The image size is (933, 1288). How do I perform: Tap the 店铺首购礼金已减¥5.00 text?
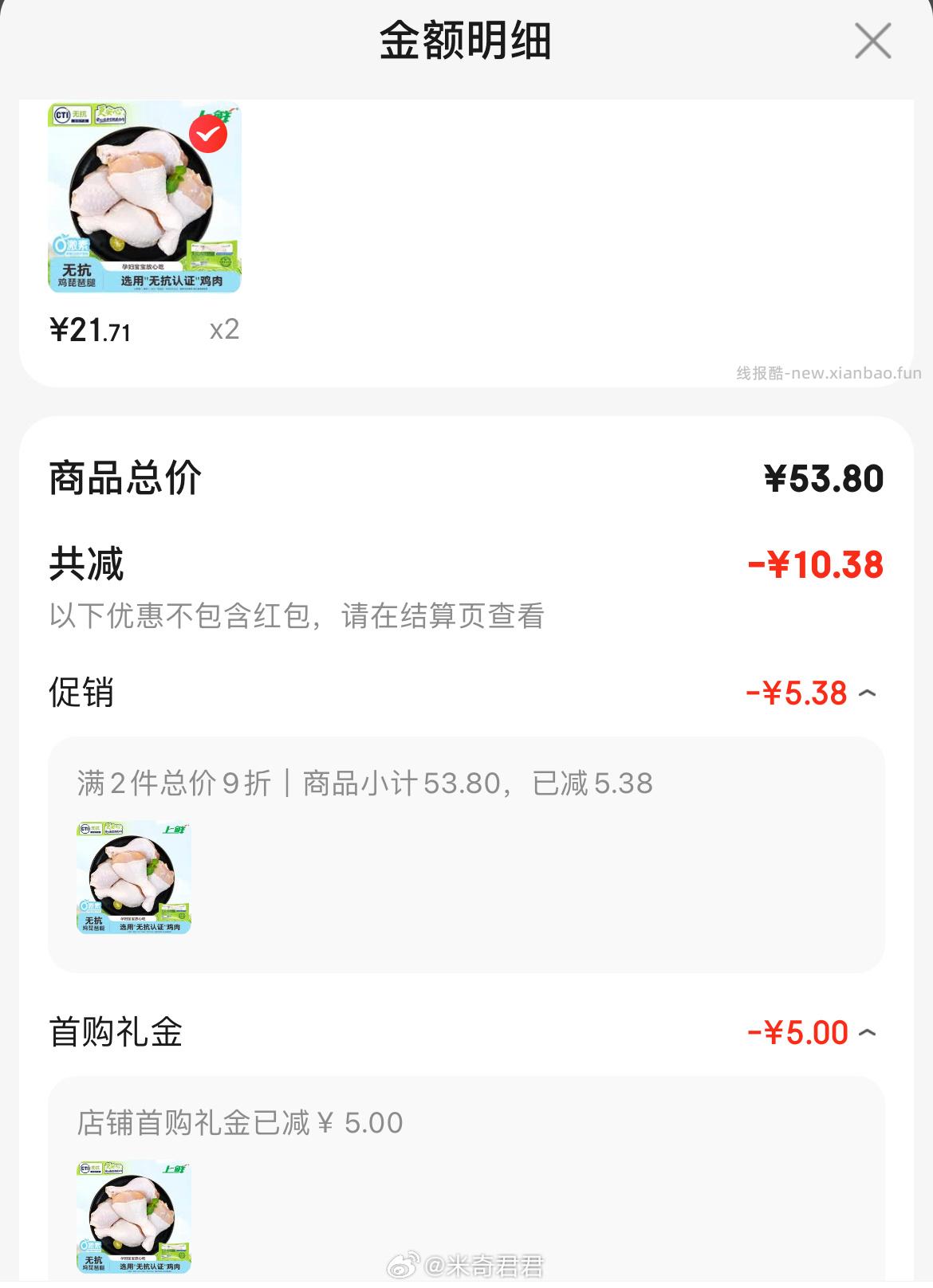click(x=239, y=1121)
